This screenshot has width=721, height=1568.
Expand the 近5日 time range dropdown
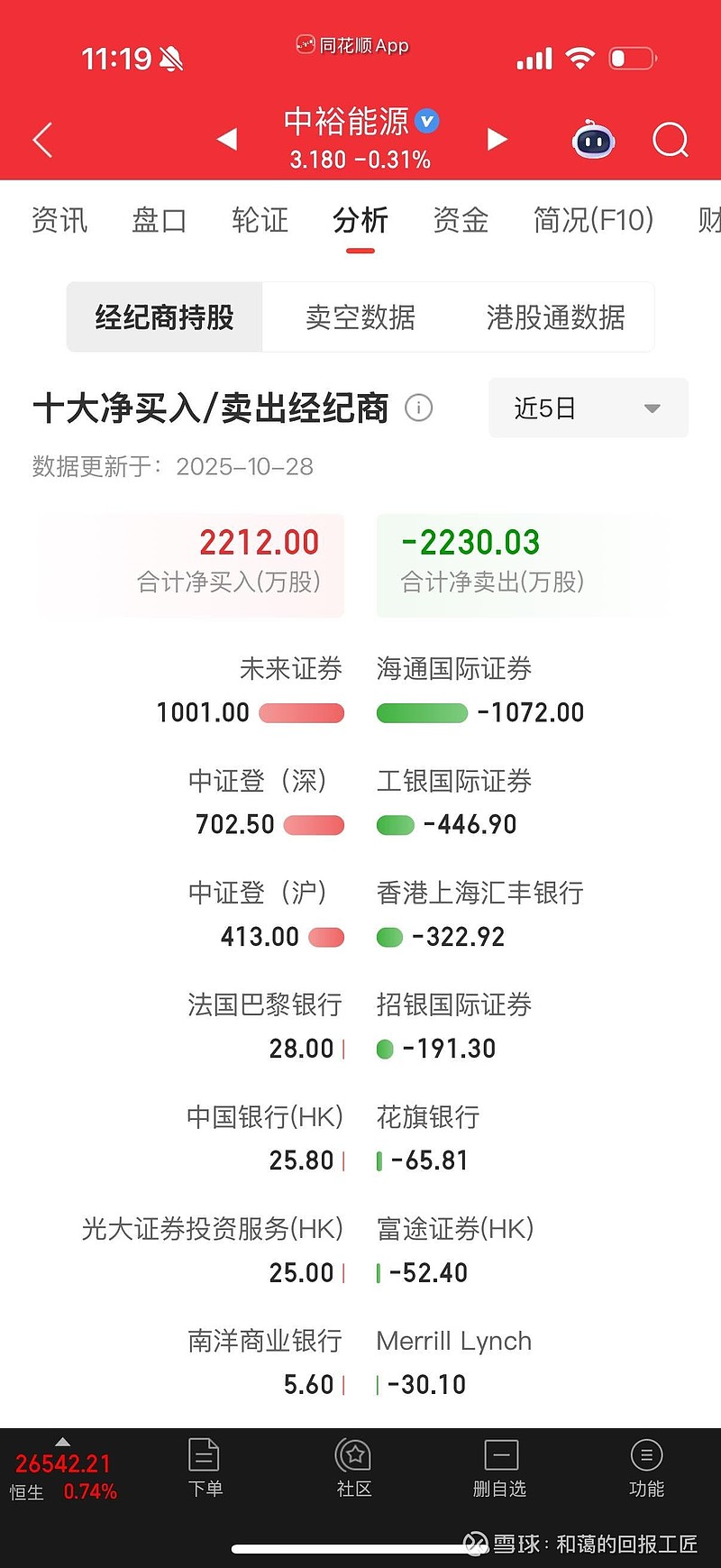[x=588, y=408]
